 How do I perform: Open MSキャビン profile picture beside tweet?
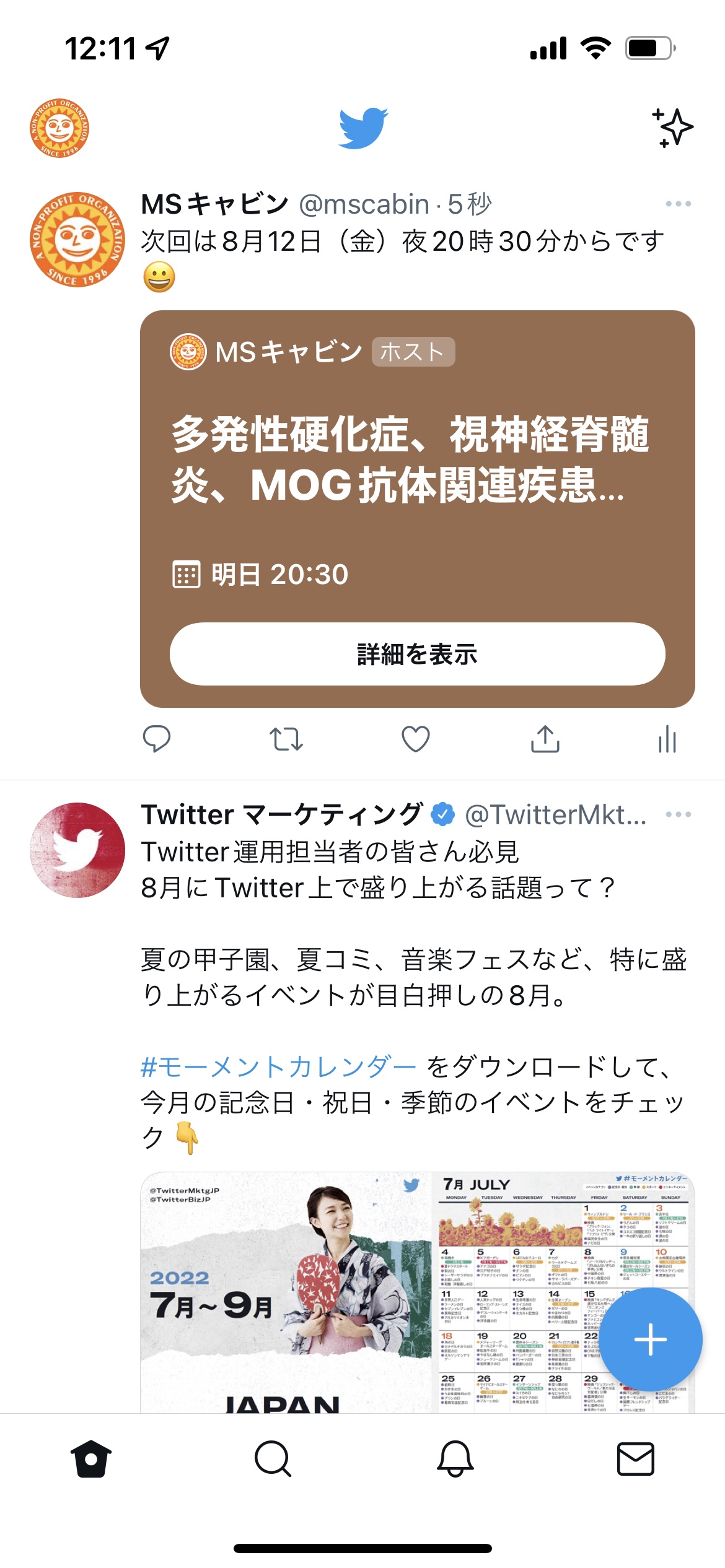77,239
